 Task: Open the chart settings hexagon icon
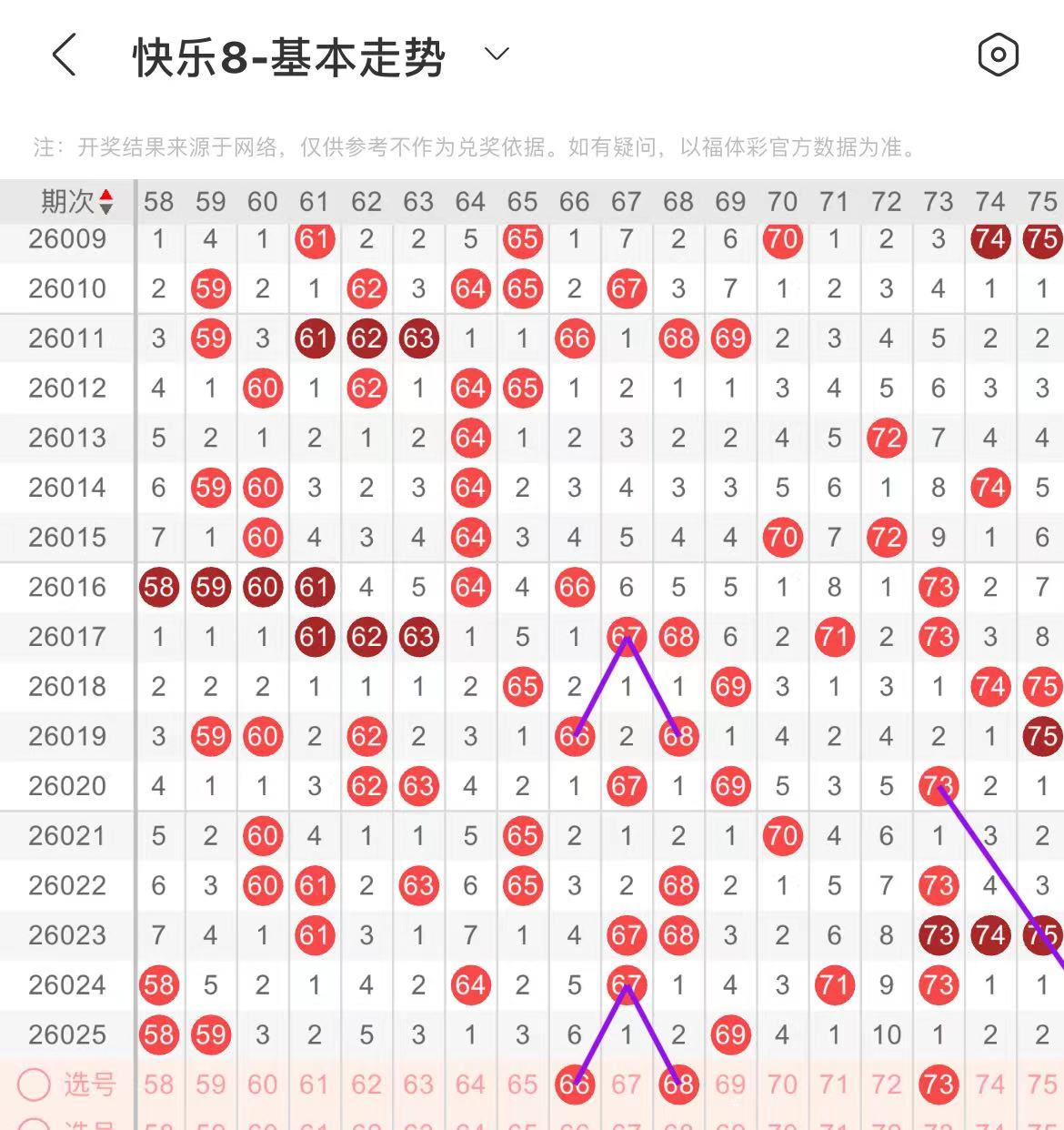(x=998, y=55)
